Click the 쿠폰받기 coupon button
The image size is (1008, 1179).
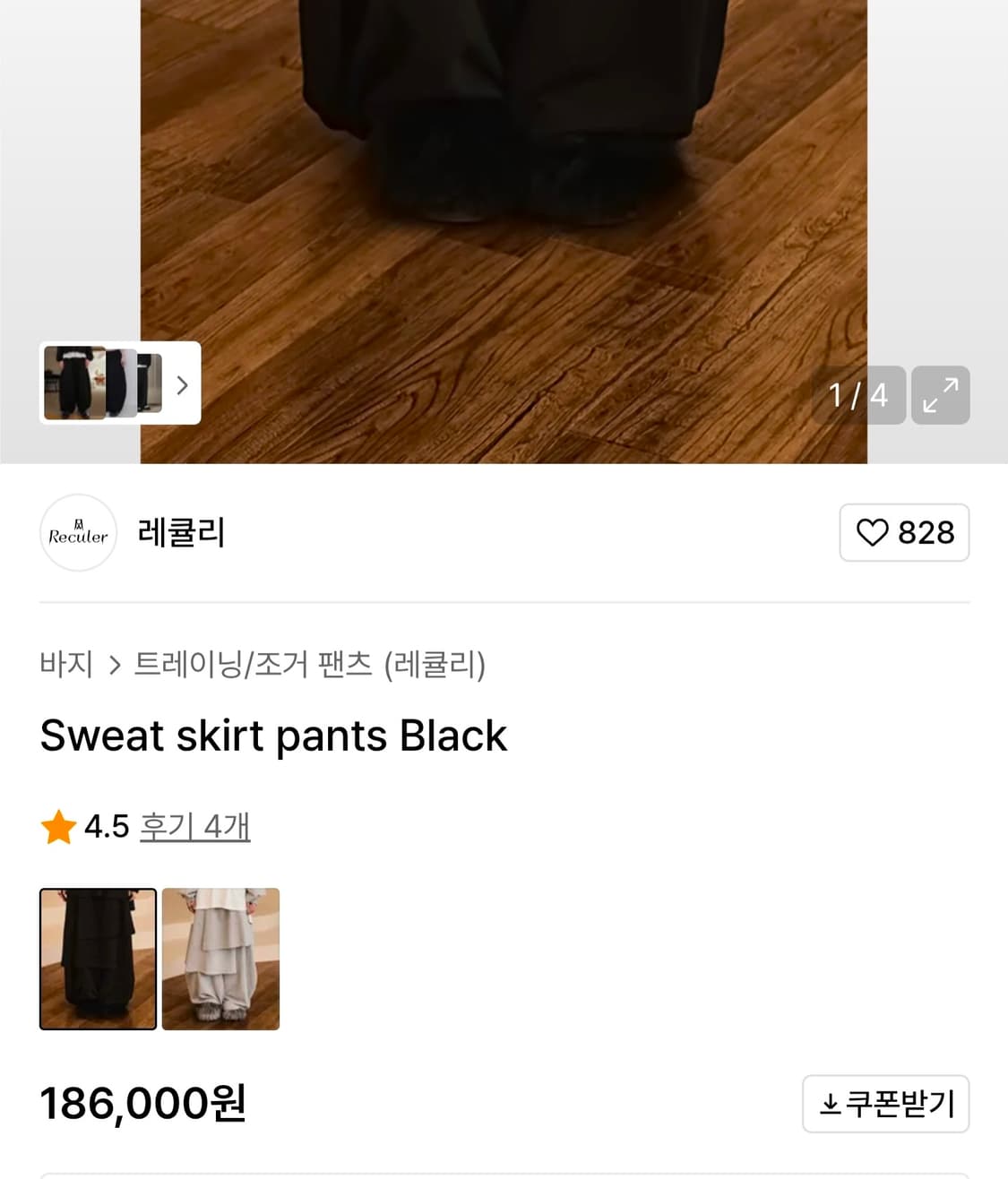(x=885, y=1104)
